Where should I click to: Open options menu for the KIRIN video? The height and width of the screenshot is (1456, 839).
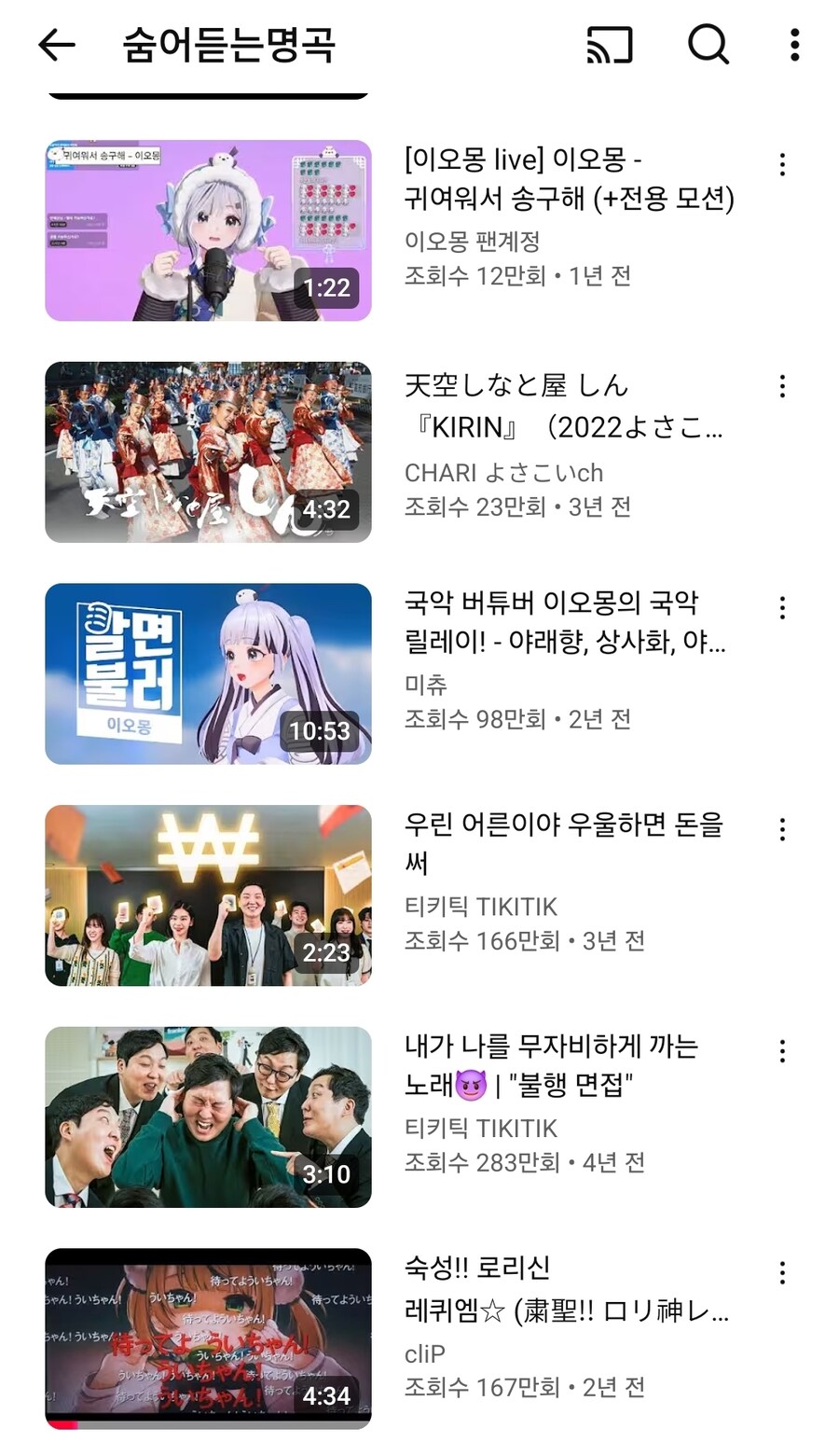[781, 385]
